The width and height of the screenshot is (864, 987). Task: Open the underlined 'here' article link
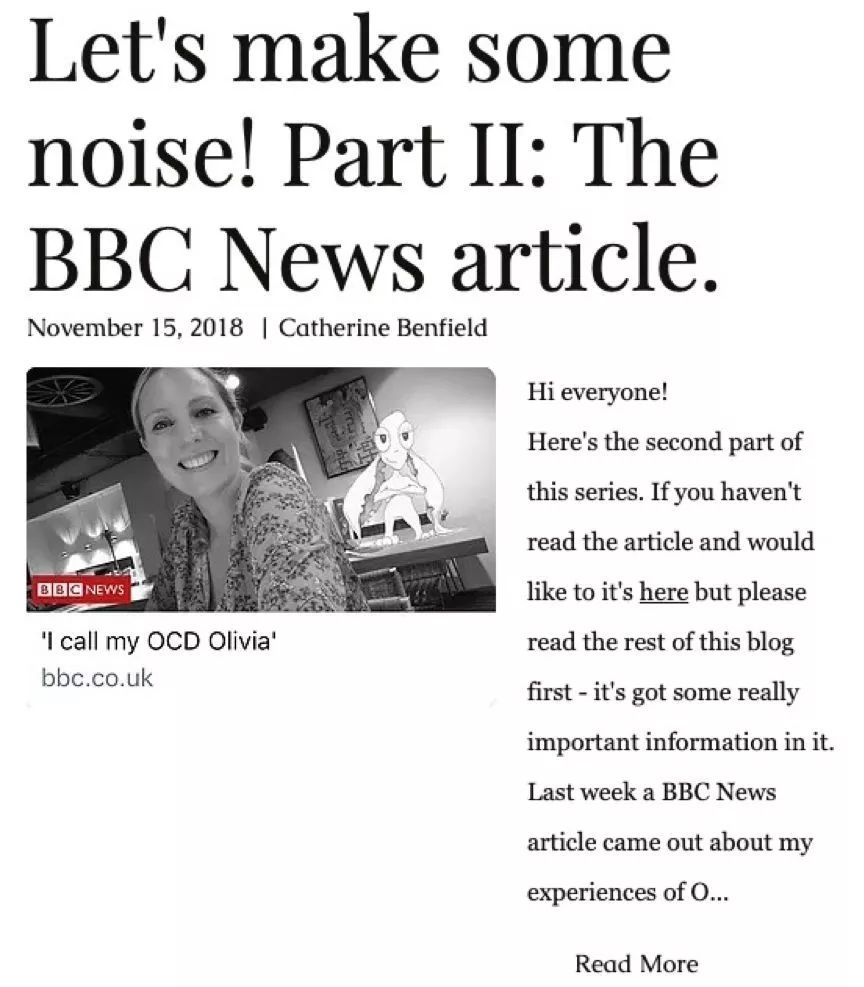tap(663, 592)
